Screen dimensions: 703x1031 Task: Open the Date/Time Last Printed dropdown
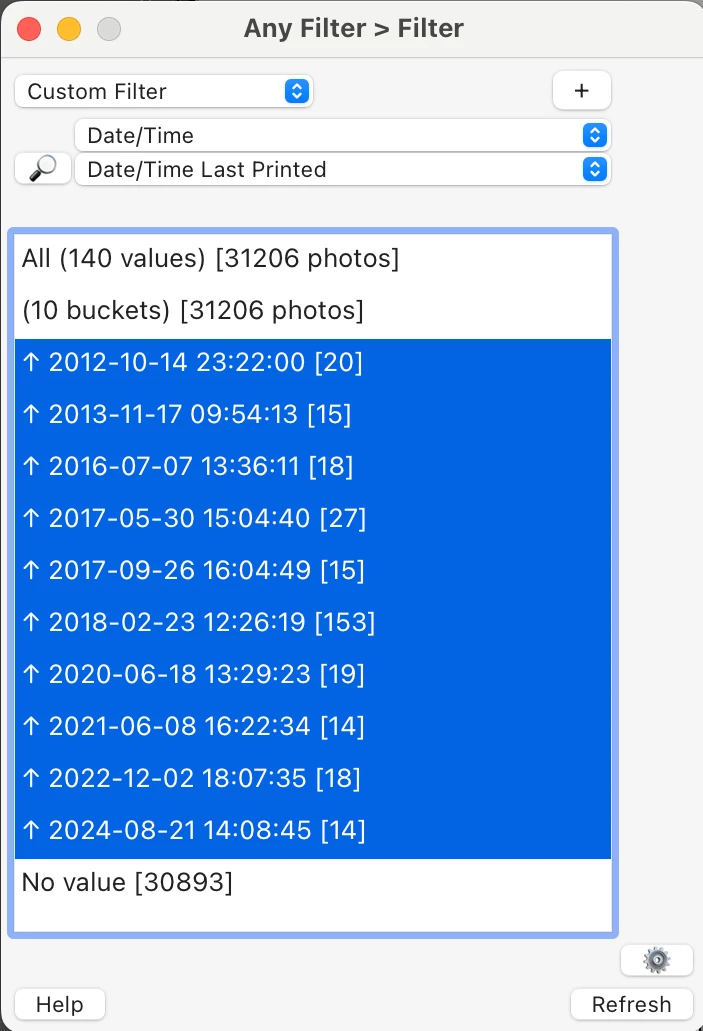coord(342,169)
